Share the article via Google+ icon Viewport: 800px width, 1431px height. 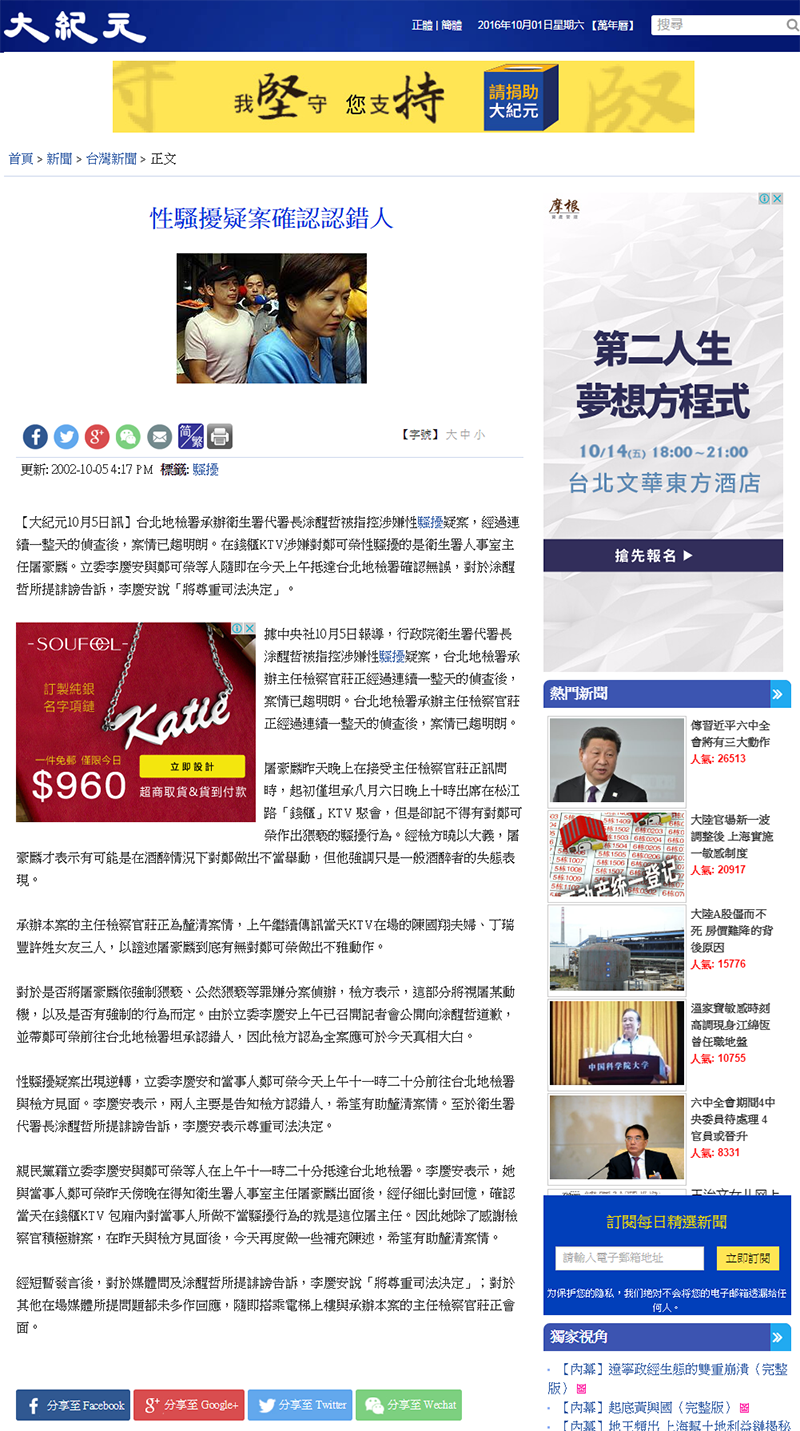click(x=97, y=436)
